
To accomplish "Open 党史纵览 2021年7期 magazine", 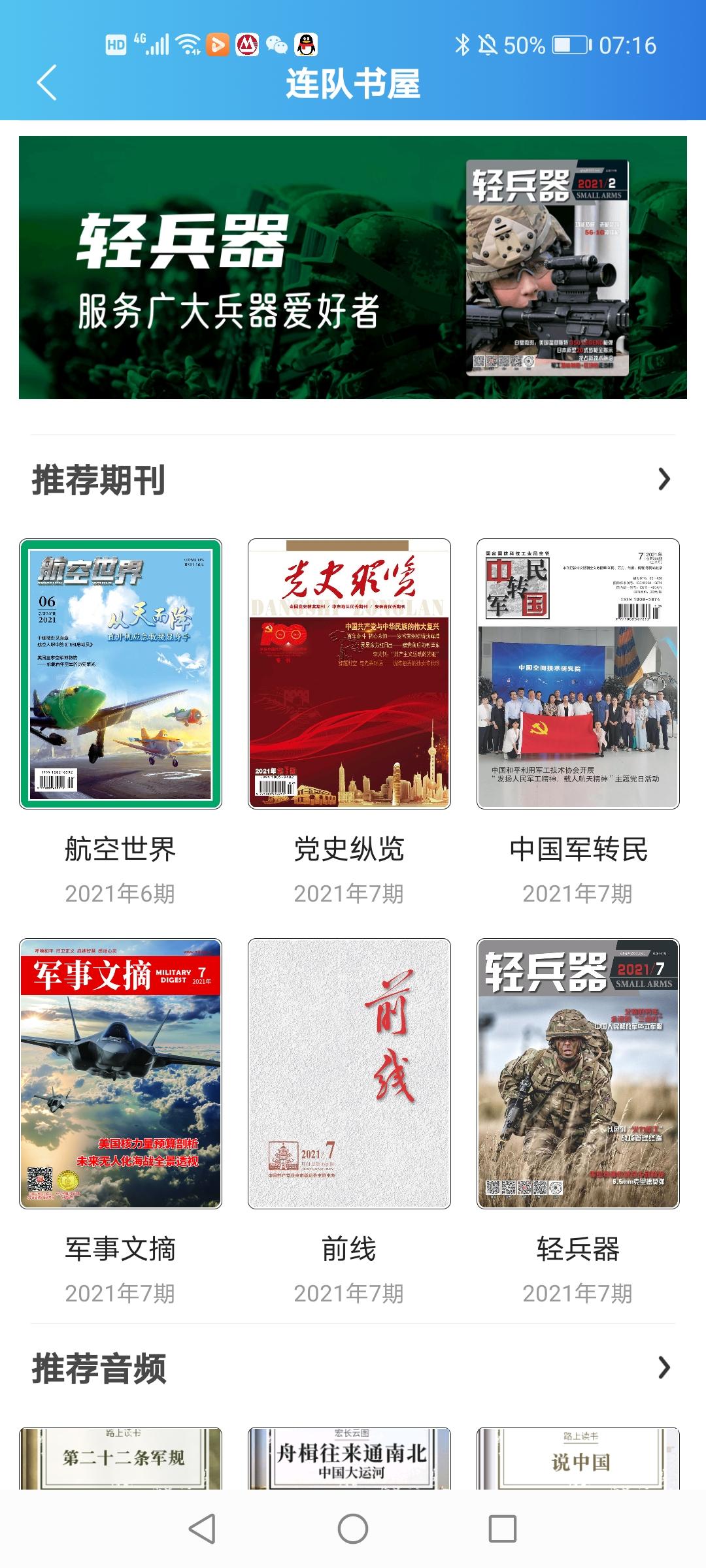I will tap(349, 674).
